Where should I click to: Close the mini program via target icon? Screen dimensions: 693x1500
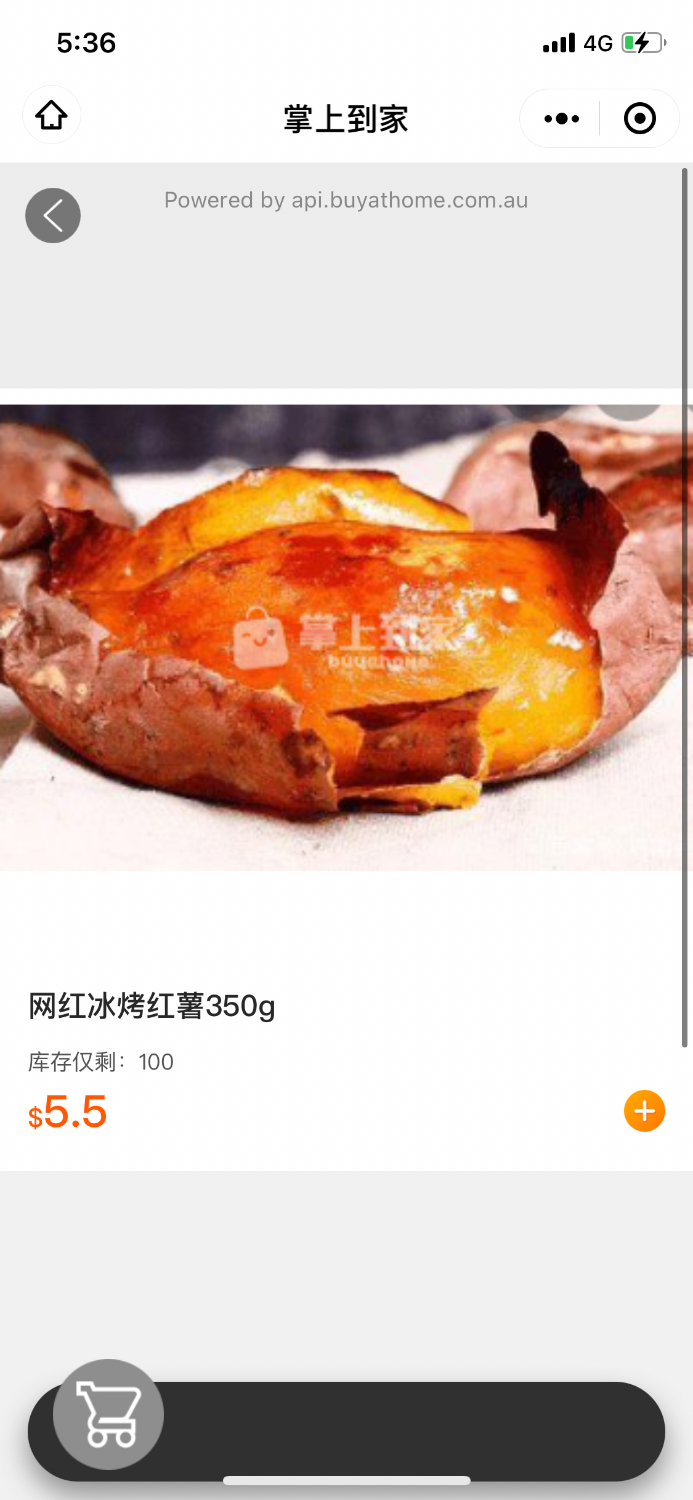(640, 119)
